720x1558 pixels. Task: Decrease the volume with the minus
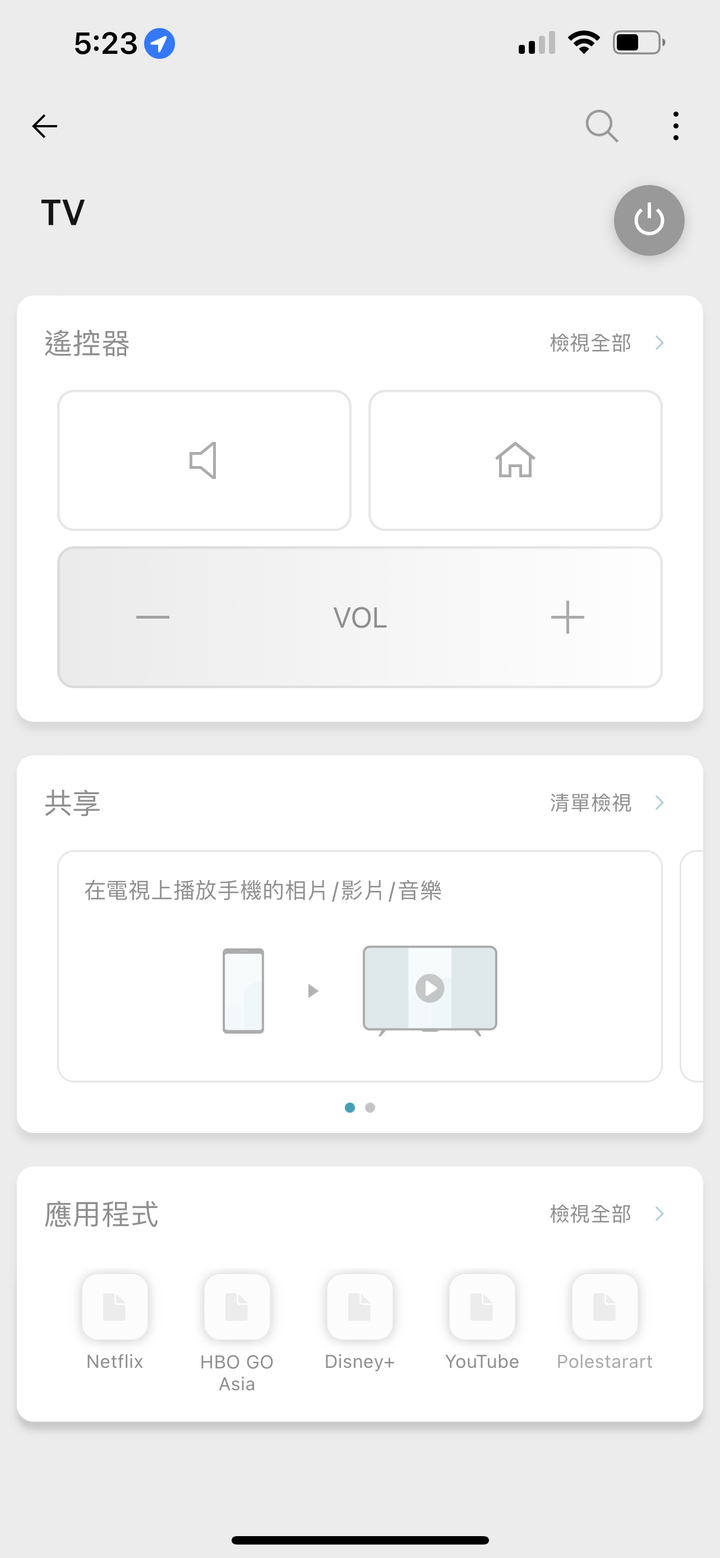(153, 618)
